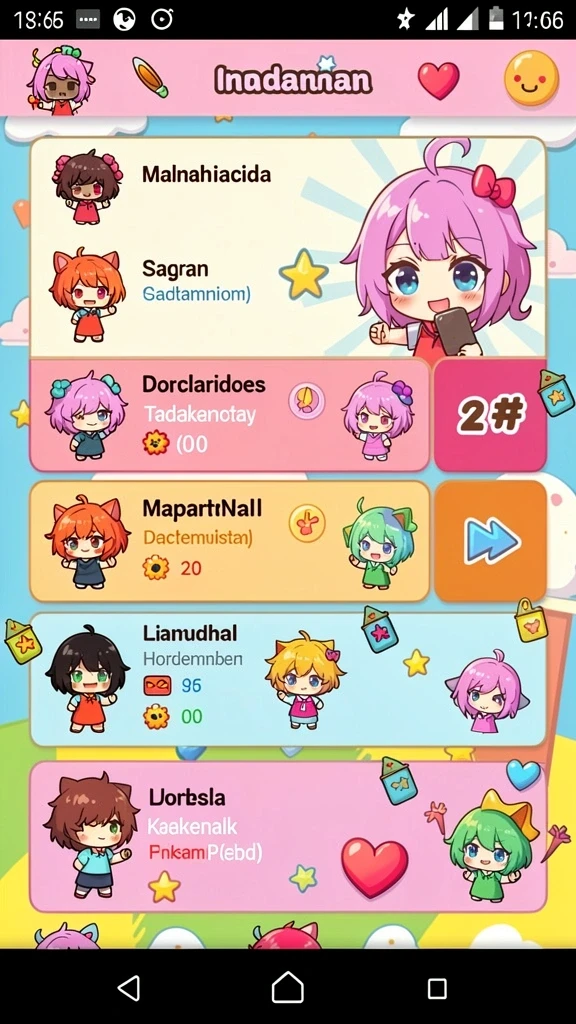Tap the pink 2# button

[490, 414]
